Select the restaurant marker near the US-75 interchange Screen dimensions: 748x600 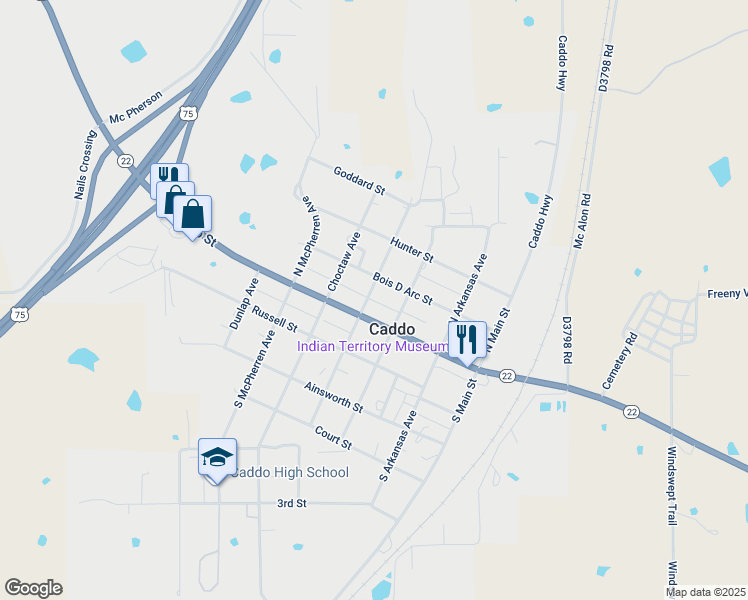170,172
